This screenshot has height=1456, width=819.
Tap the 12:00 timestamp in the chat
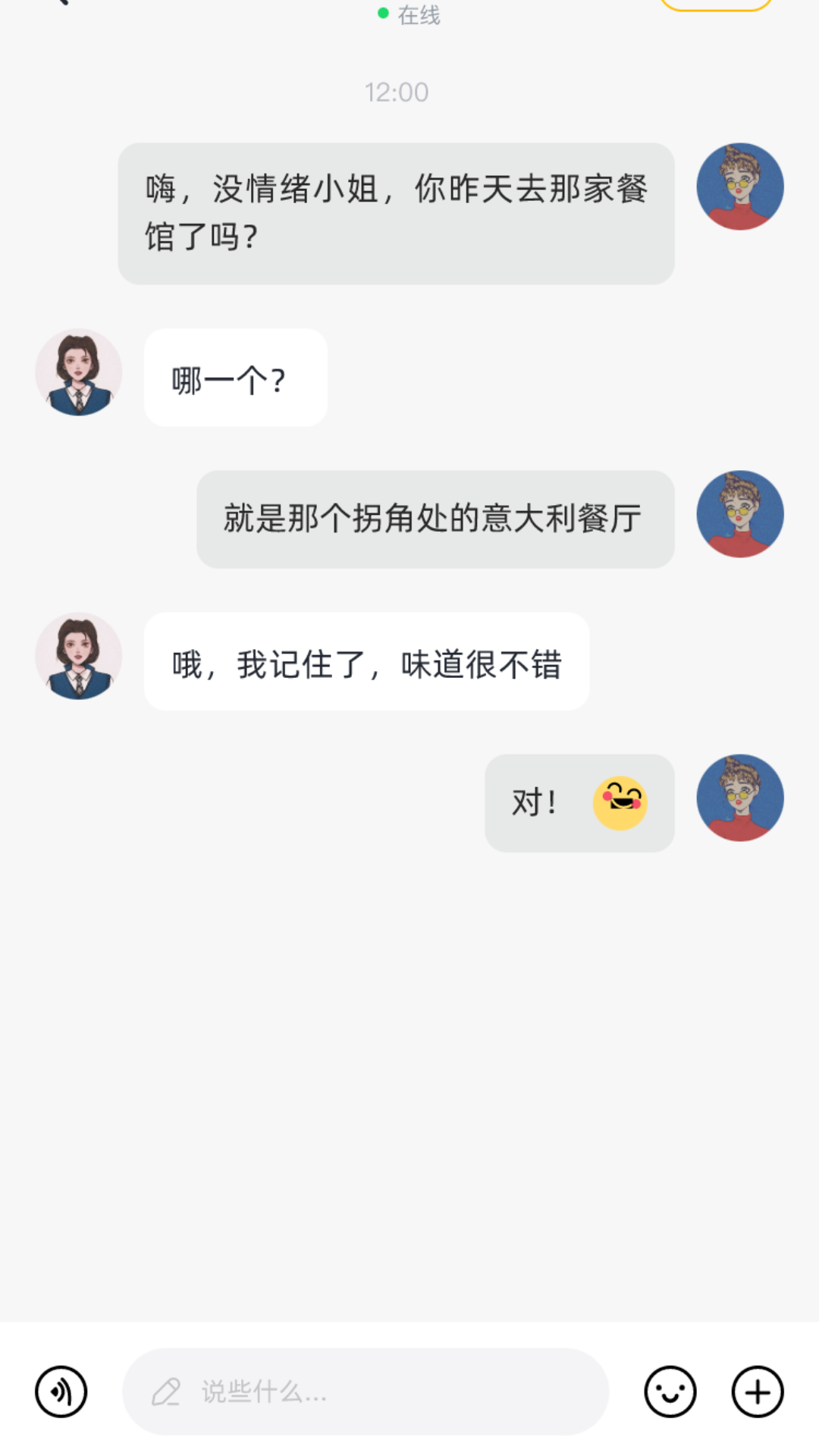(x=397, y=93)
